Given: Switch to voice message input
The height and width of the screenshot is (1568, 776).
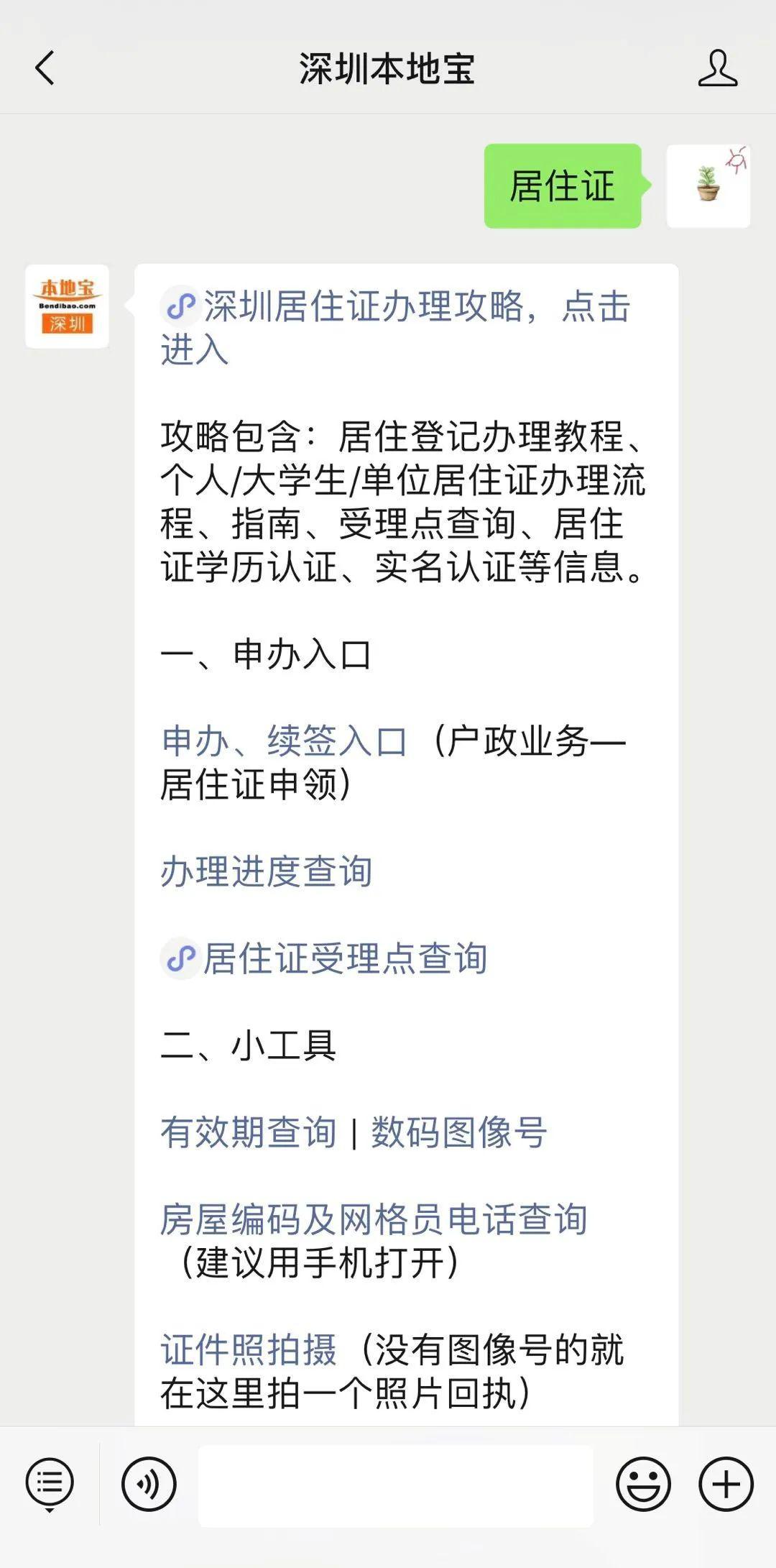Looking at the screenshot, I should (x=149, y=1484).
